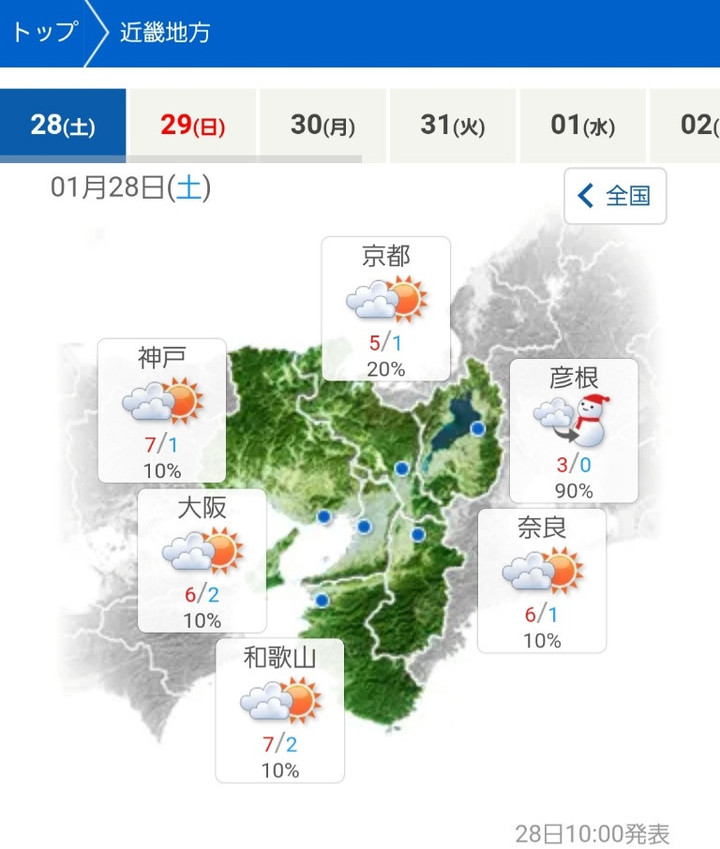
Task: Open the 京都 weather forecast card
Action: coord(386,310)
